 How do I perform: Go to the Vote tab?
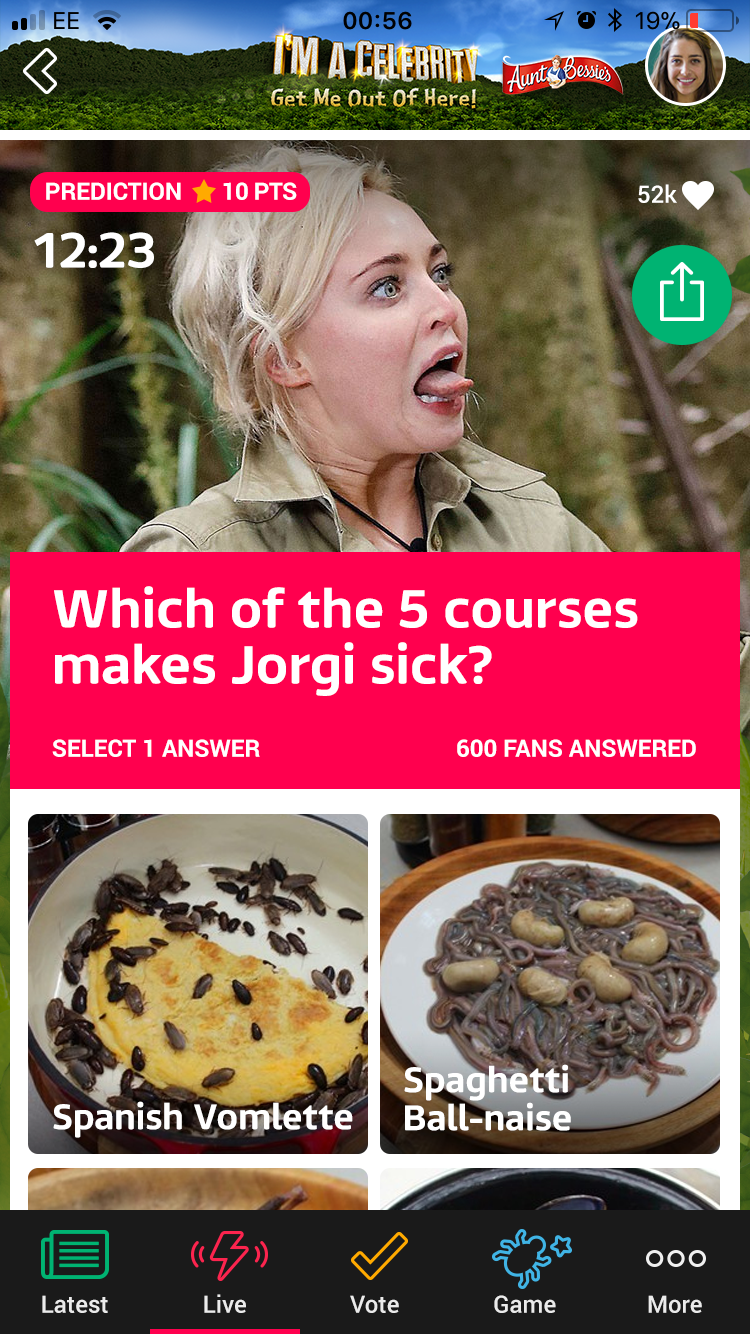[x=375, y=1272]
